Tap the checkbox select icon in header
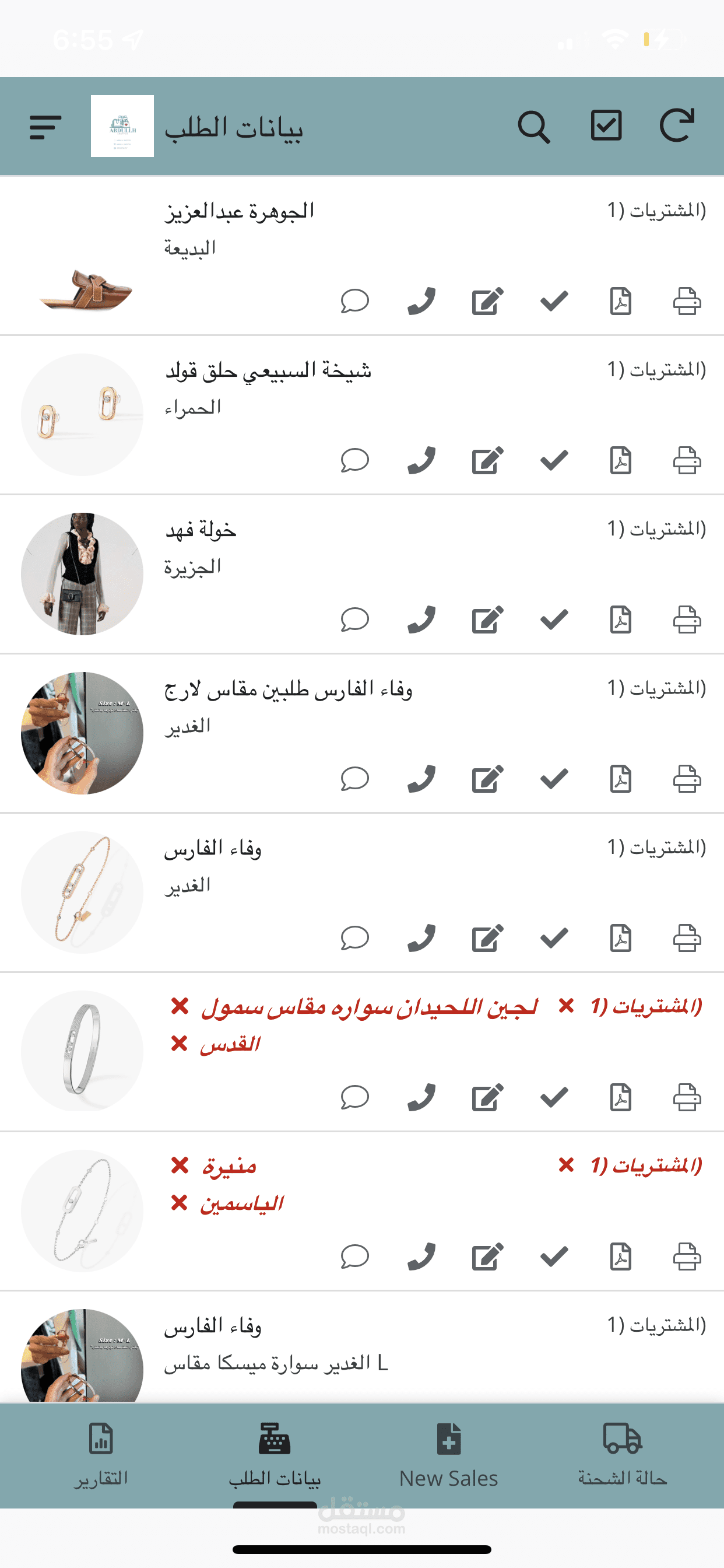724x1568 pixels. click(606, 125)
